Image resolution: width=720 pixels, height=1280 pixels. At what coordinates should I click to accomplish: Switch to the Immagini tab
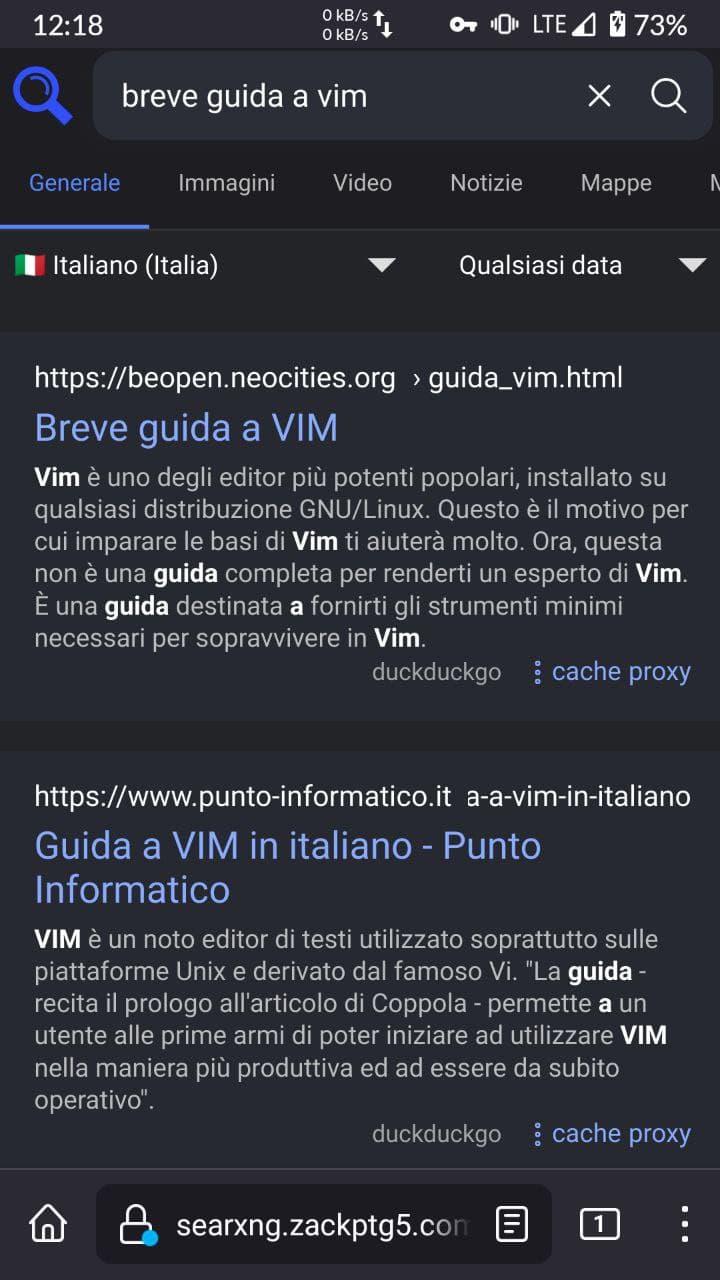pos(226,183)
